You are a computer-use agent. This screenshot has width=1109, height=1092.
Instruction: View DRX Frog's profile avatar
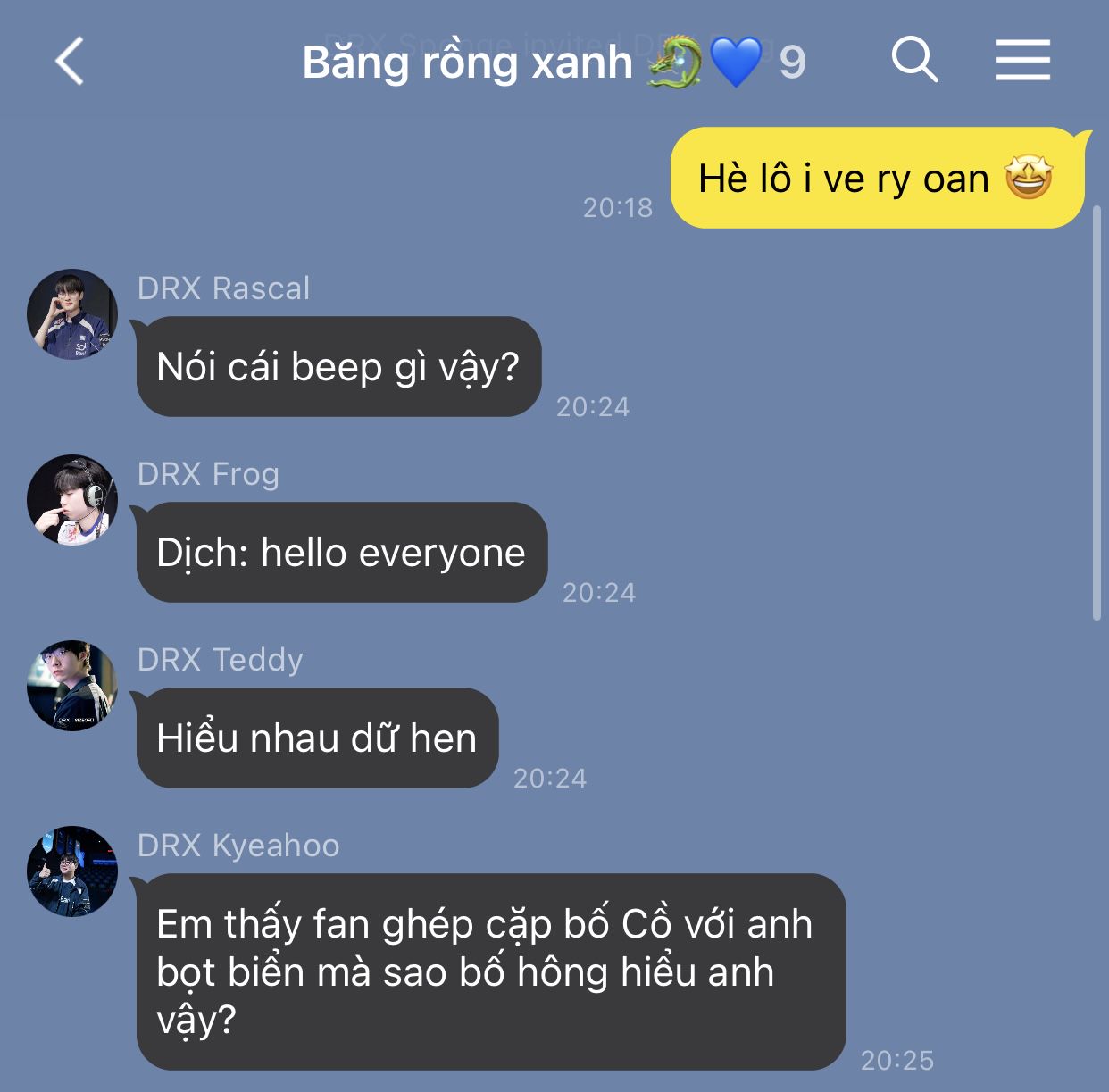(72, 500)
